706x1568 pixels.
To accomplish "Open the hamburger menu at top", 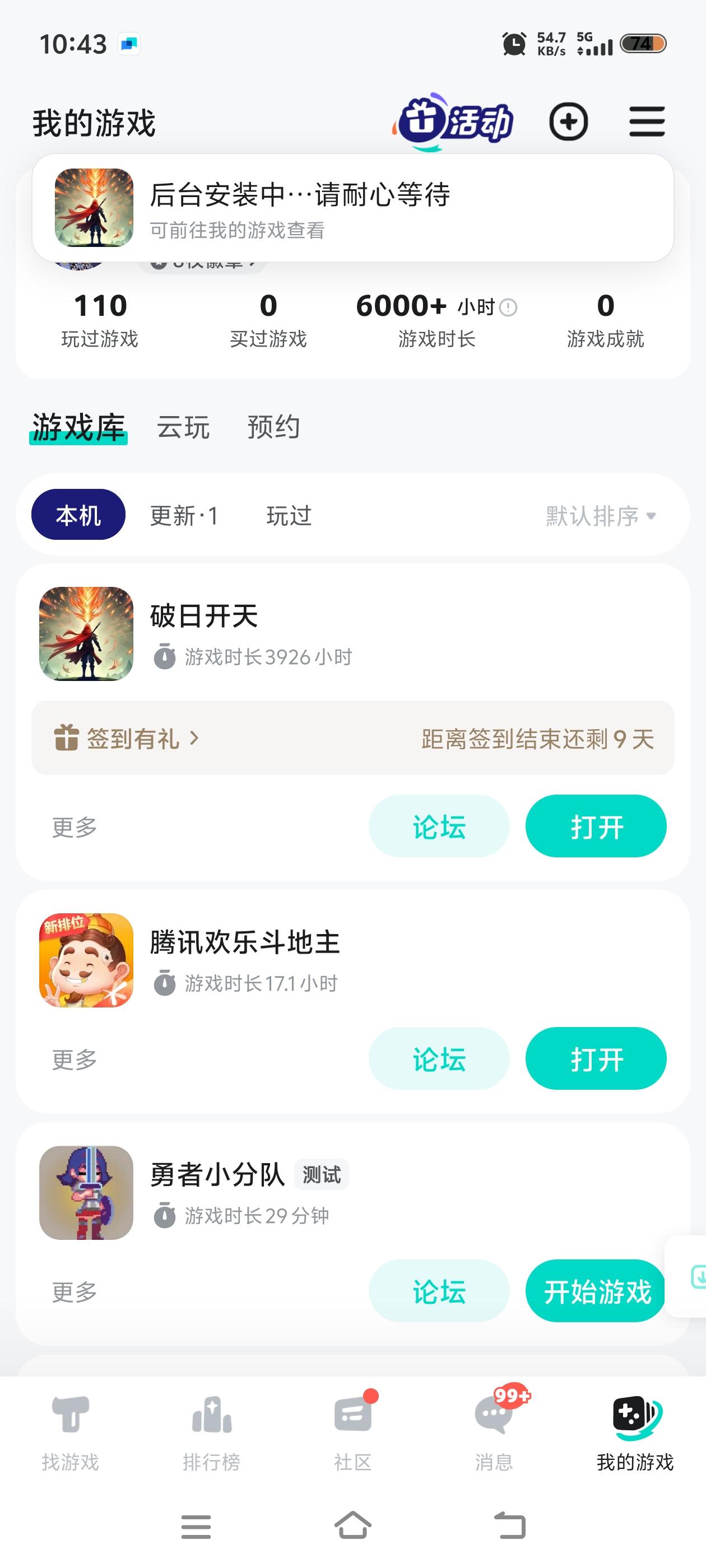I will click(x=646, y=122).
